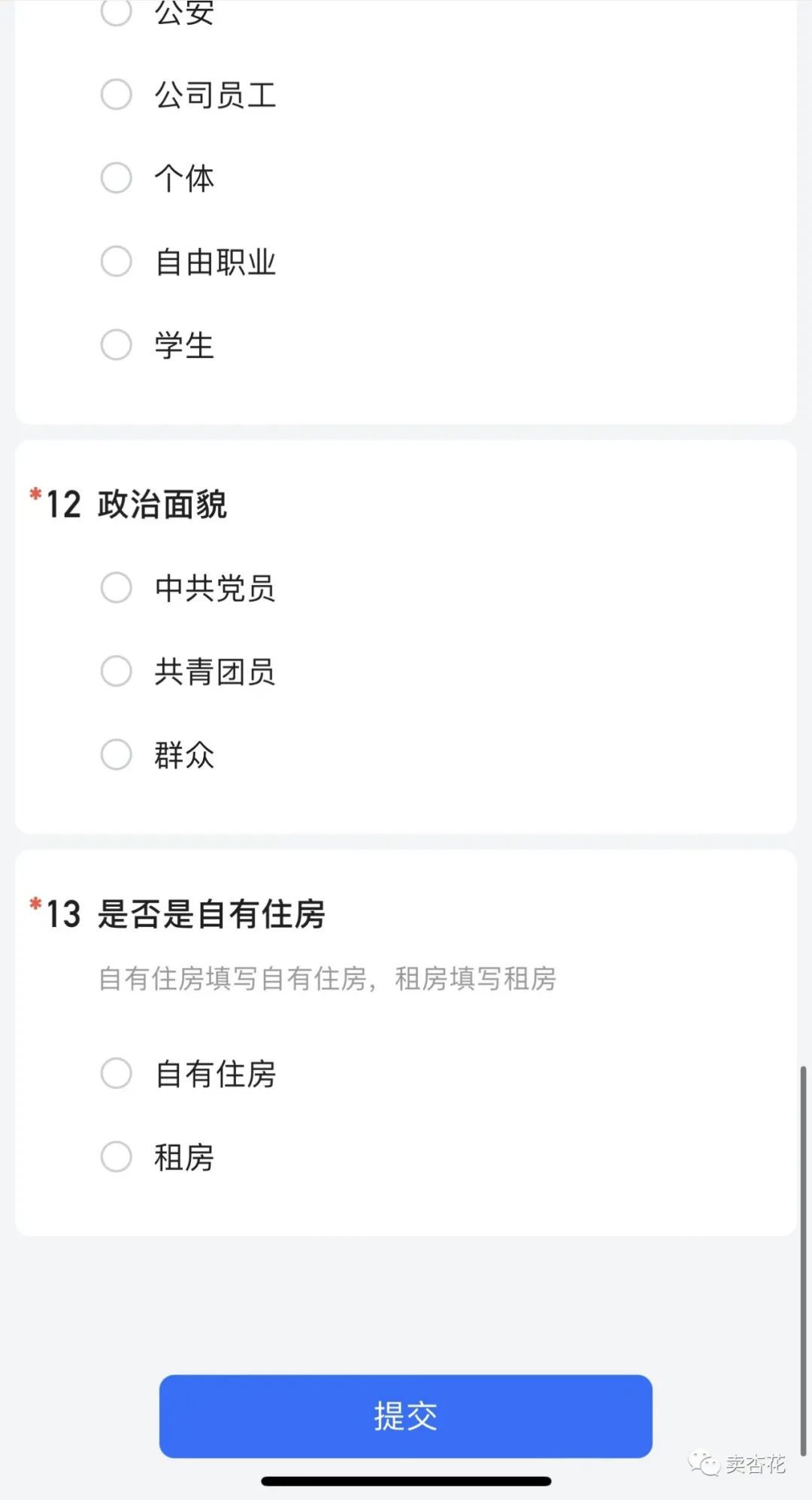The width and height of the screenshot is (812, 1500).
Task: Select the 公安 occupation option
Action: [117, 11]
